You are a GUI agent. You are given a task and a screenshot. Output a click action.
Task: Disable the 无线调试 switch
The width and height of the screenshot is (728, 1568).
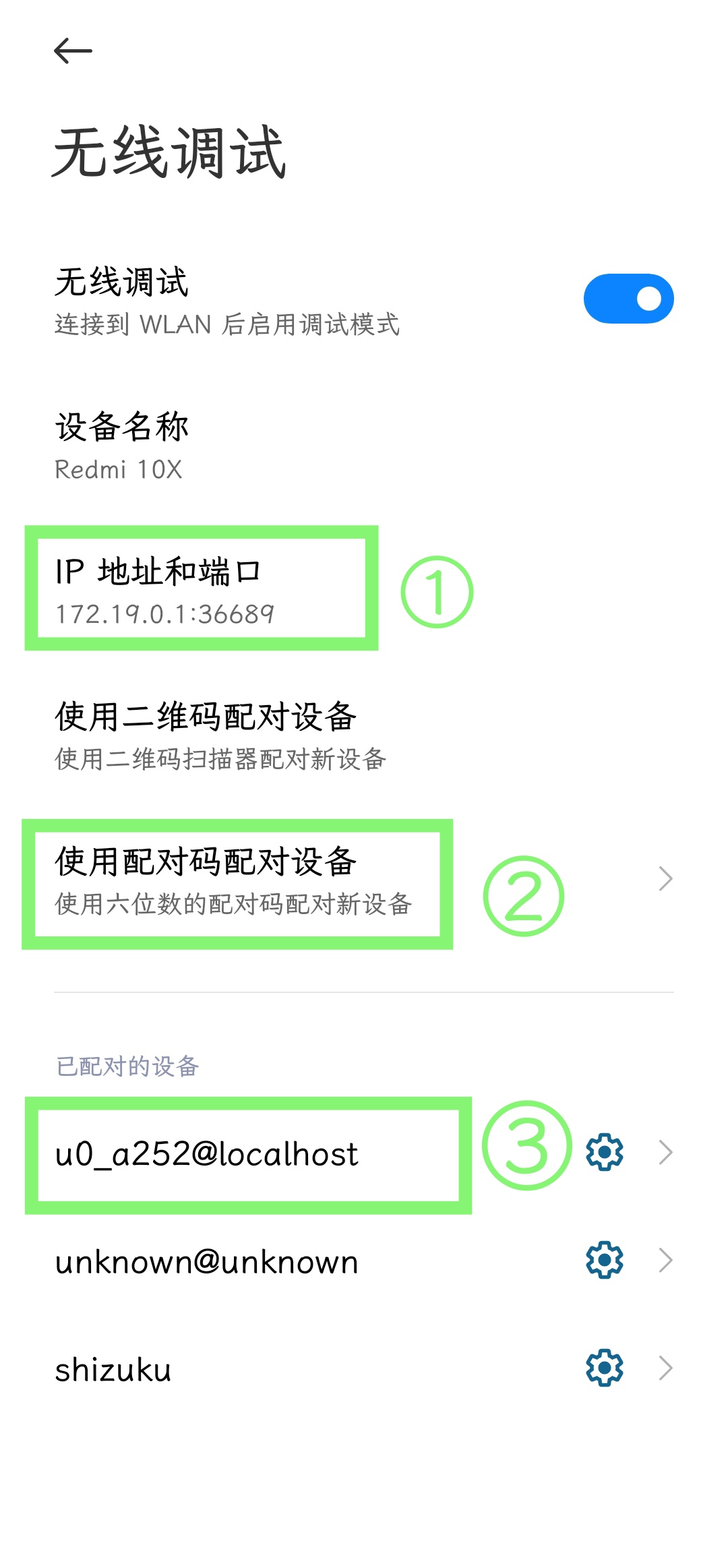pyautogui.click(x=628, y=299)
